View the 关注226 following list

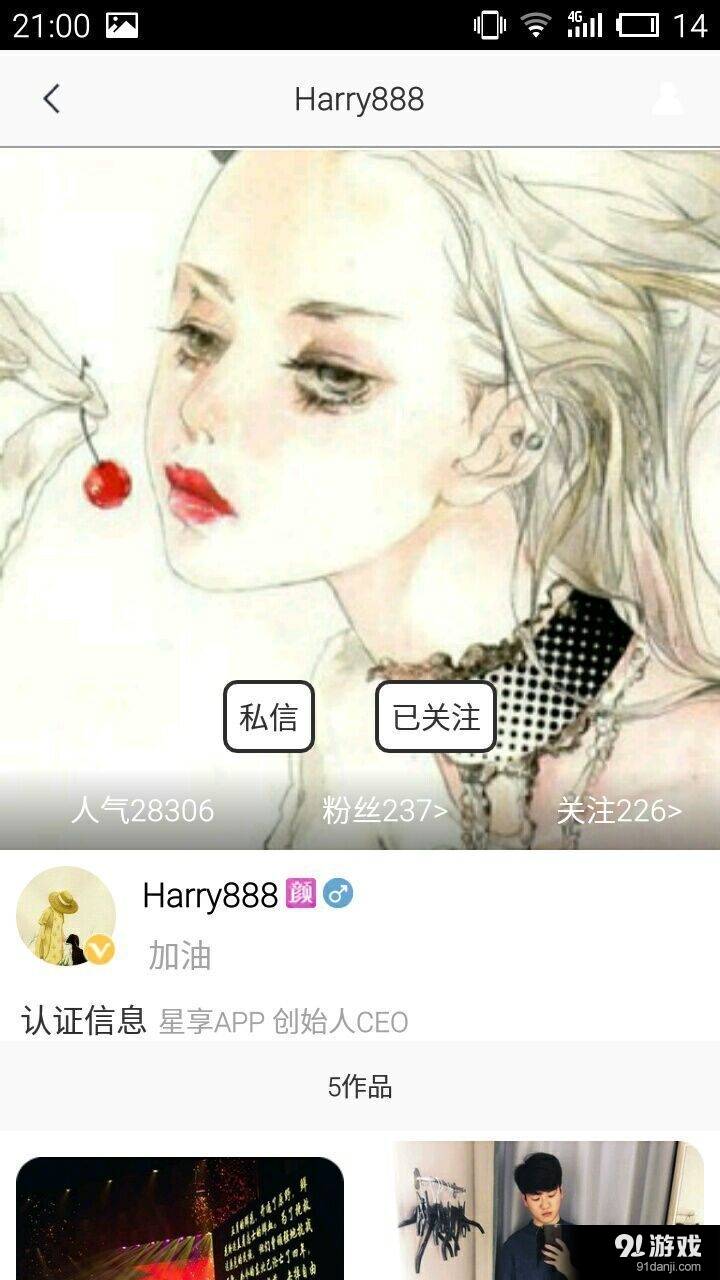pyautogui.click(x=619, y=811)
